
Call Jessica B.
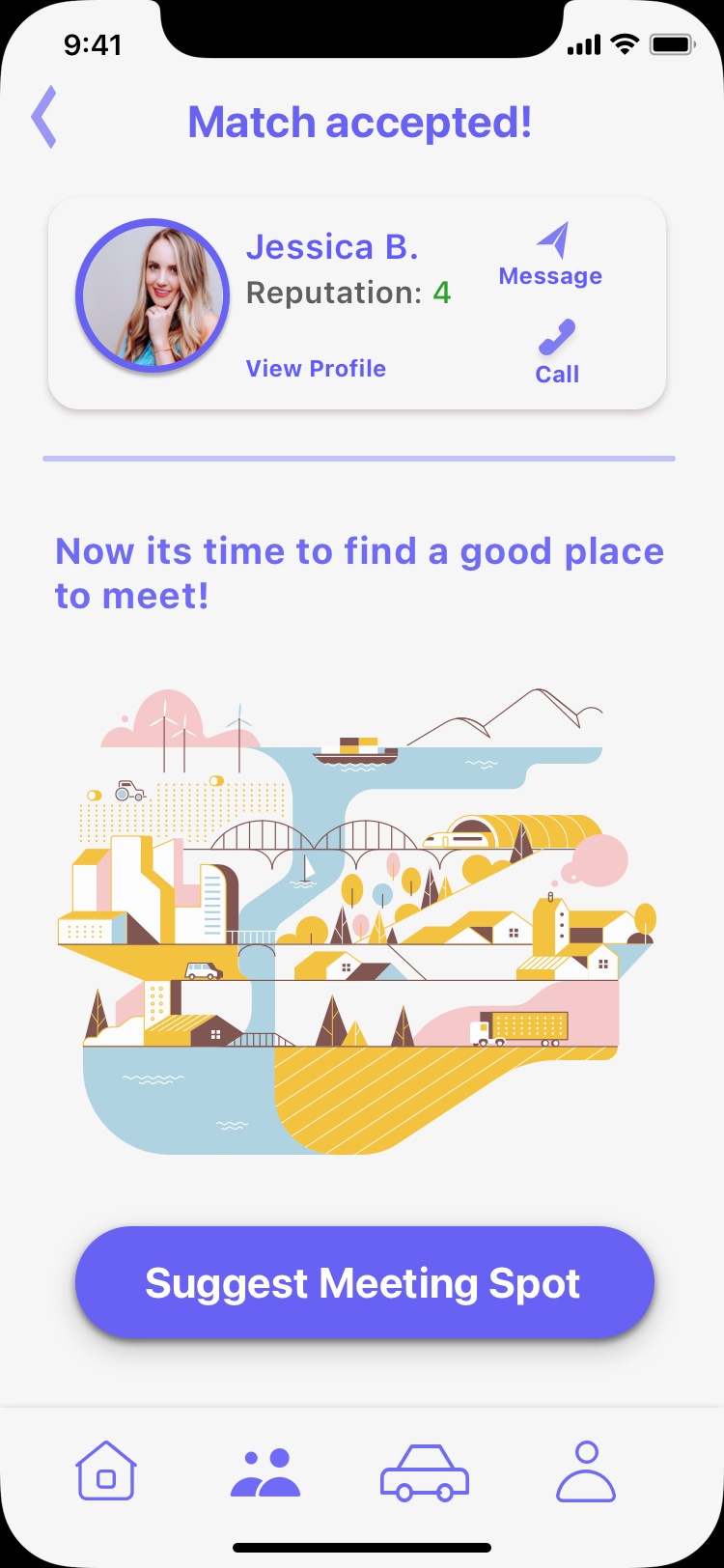point(557,353)
